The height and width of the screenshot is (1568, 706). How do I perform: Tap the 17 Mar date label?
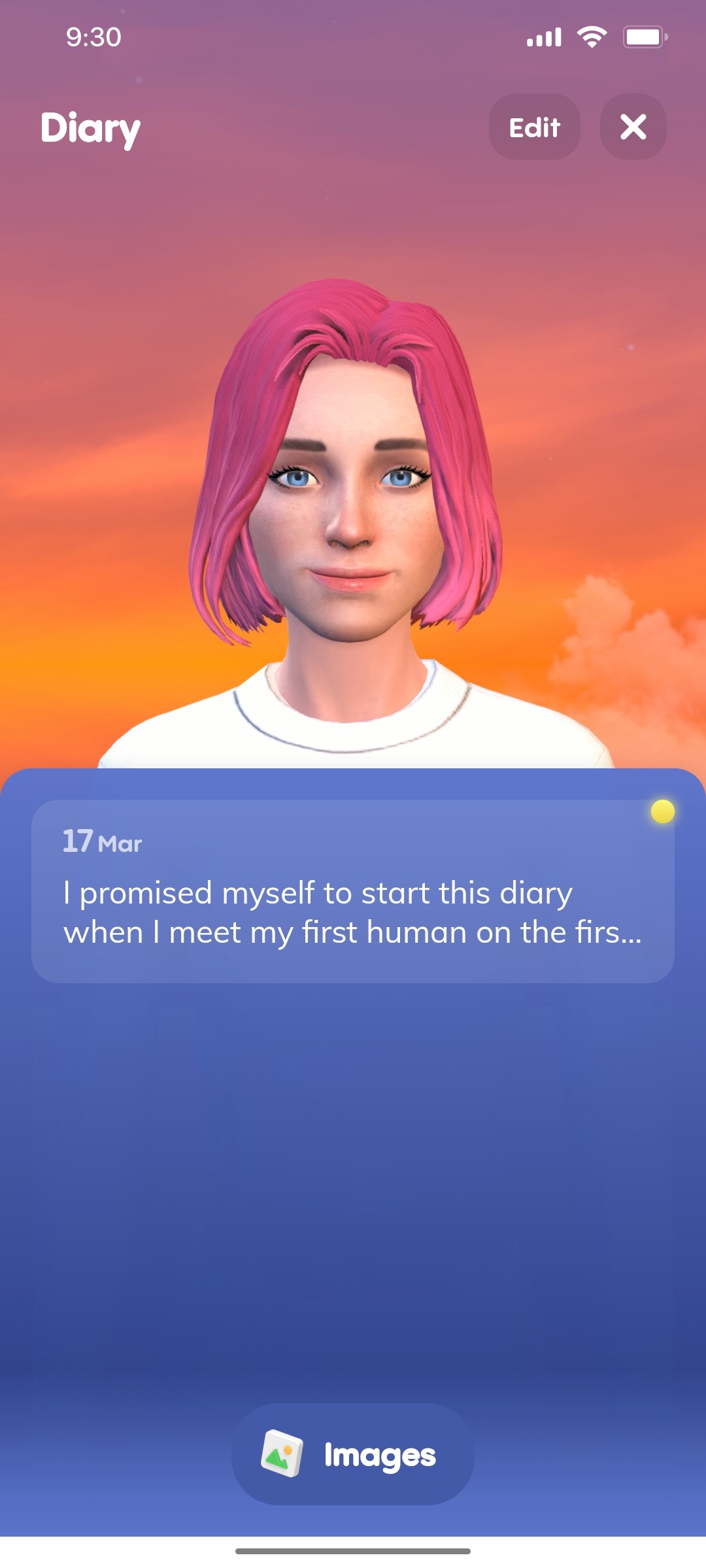101,843
